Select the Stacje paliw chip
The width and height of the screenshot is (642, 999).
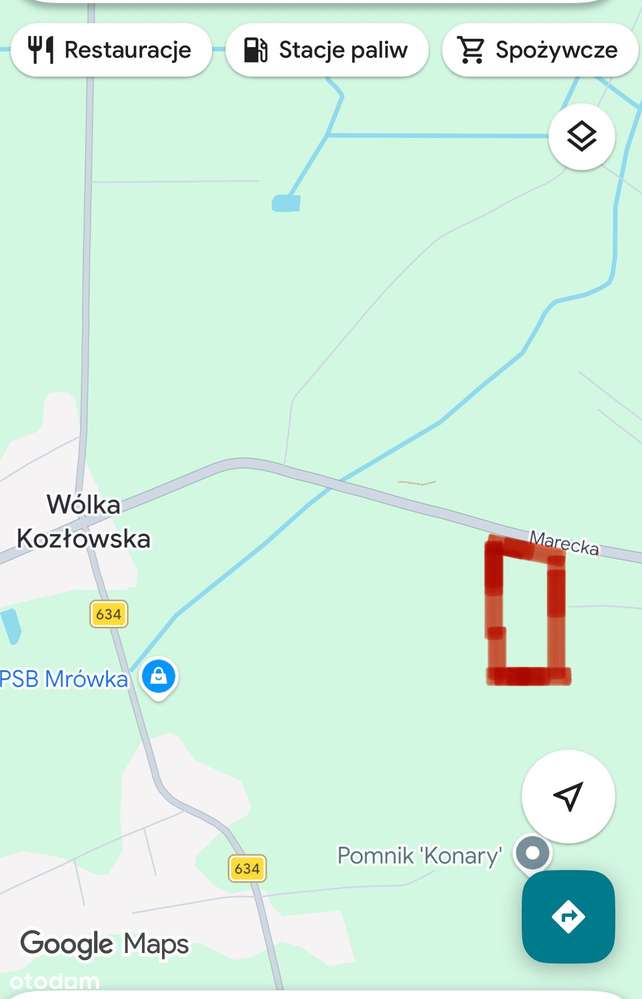[x=327, y=50]
